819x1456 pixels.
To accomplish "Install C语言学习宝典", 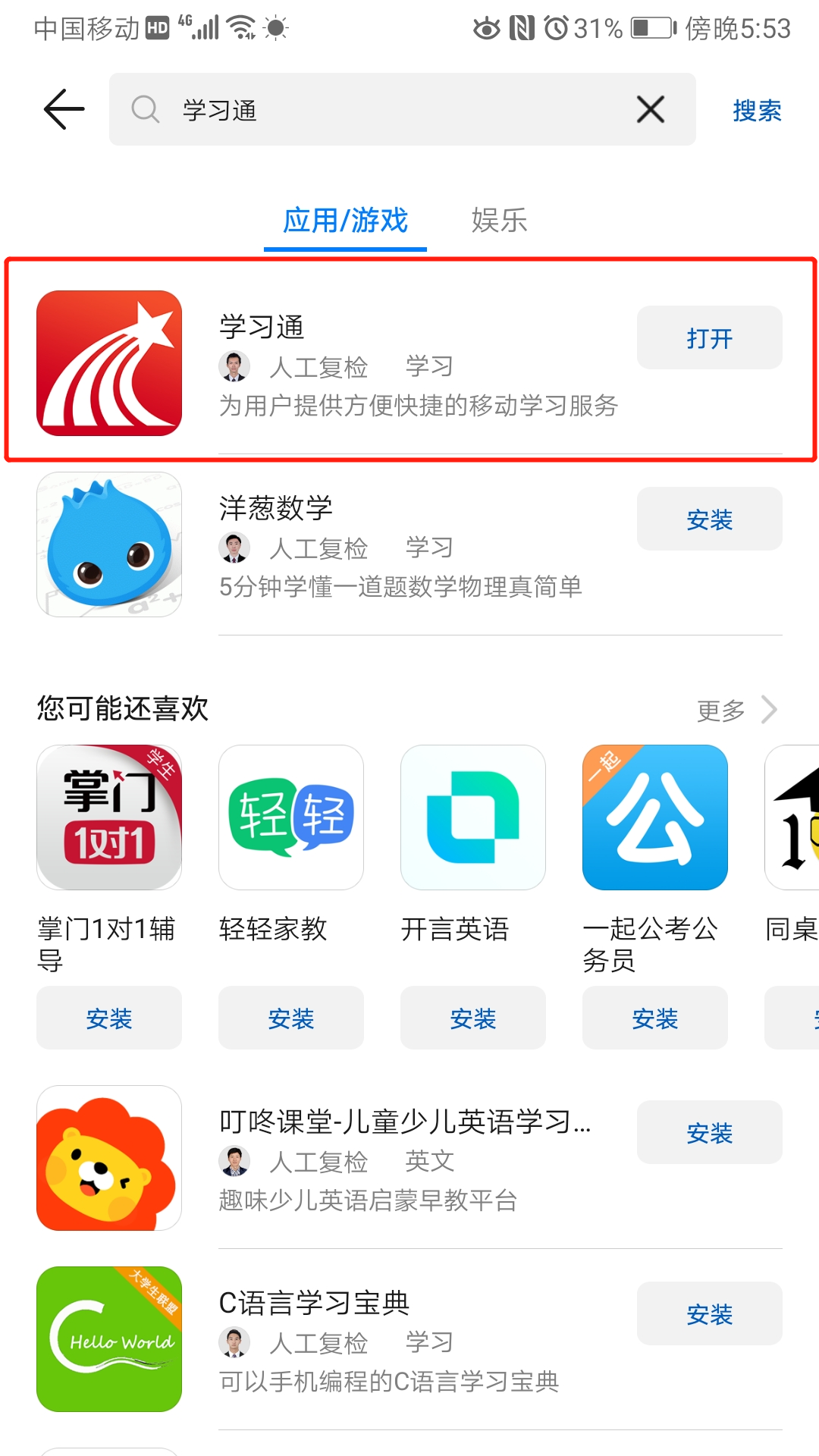I will point(709,1314).
